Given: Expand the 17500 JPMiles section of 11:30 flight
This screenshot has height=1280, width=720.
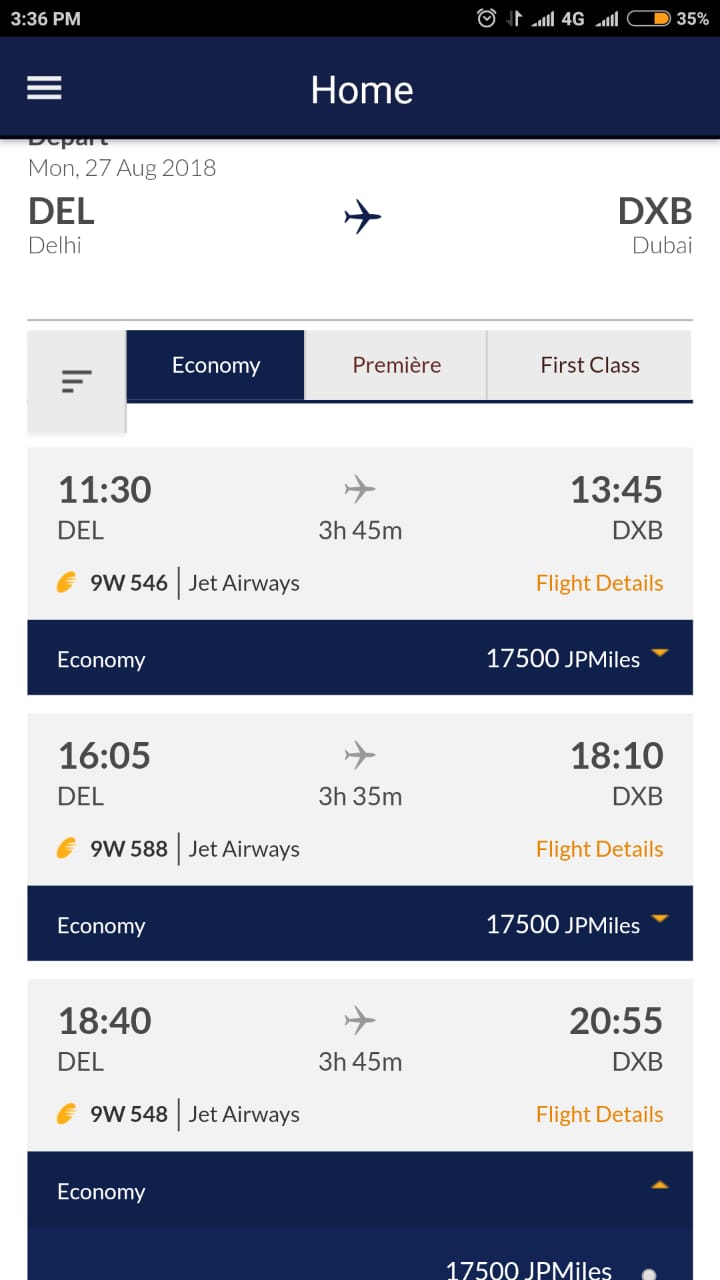Looking at the screenshot, I should pos(660,652).
